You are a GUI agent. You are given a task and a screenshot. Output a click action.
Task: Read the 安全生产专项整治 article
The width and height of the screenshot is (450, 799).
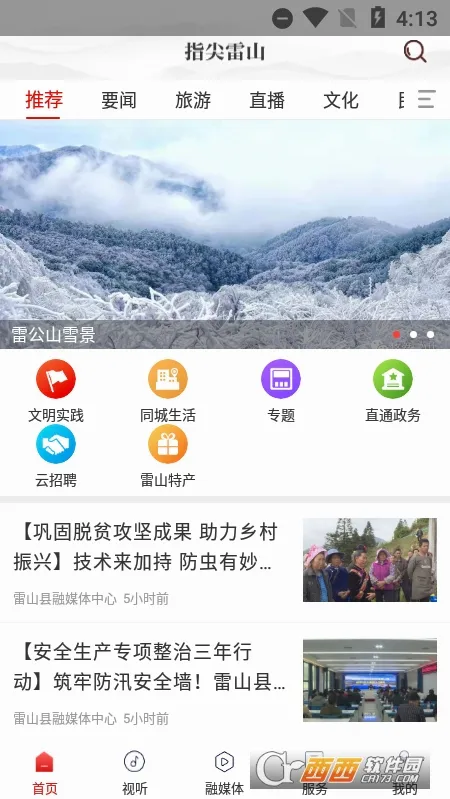point(225,683)
